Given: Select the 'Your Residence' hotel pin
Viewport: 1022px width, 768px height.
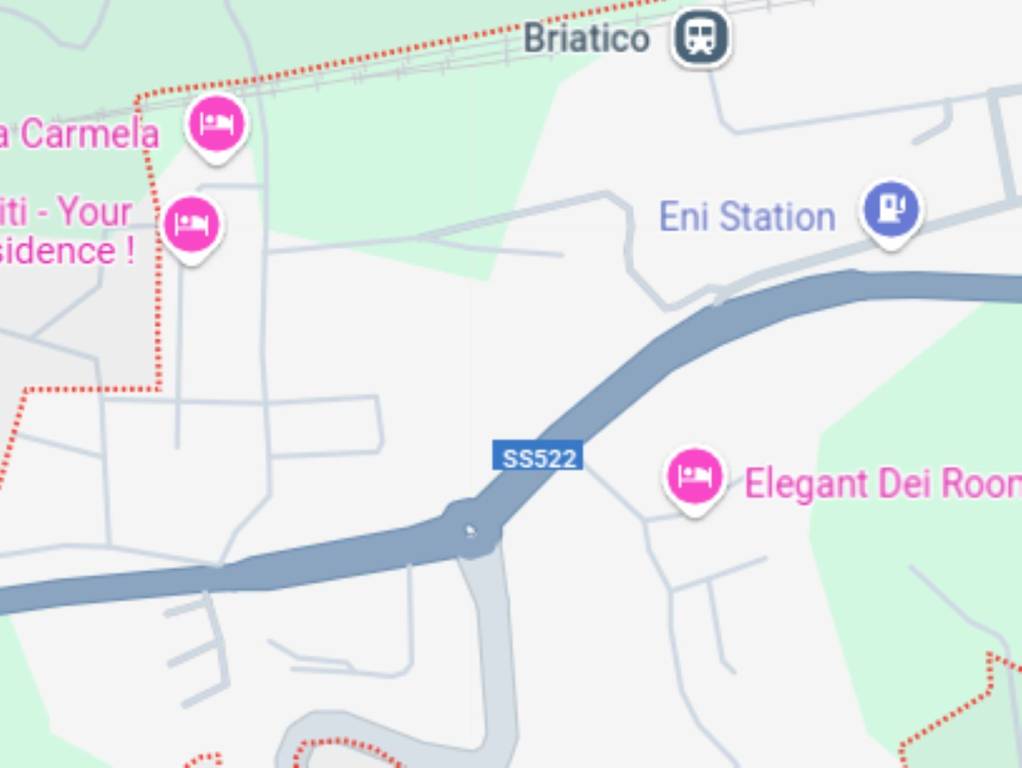Looking at the screenshot, I should [x=191, y=226].
